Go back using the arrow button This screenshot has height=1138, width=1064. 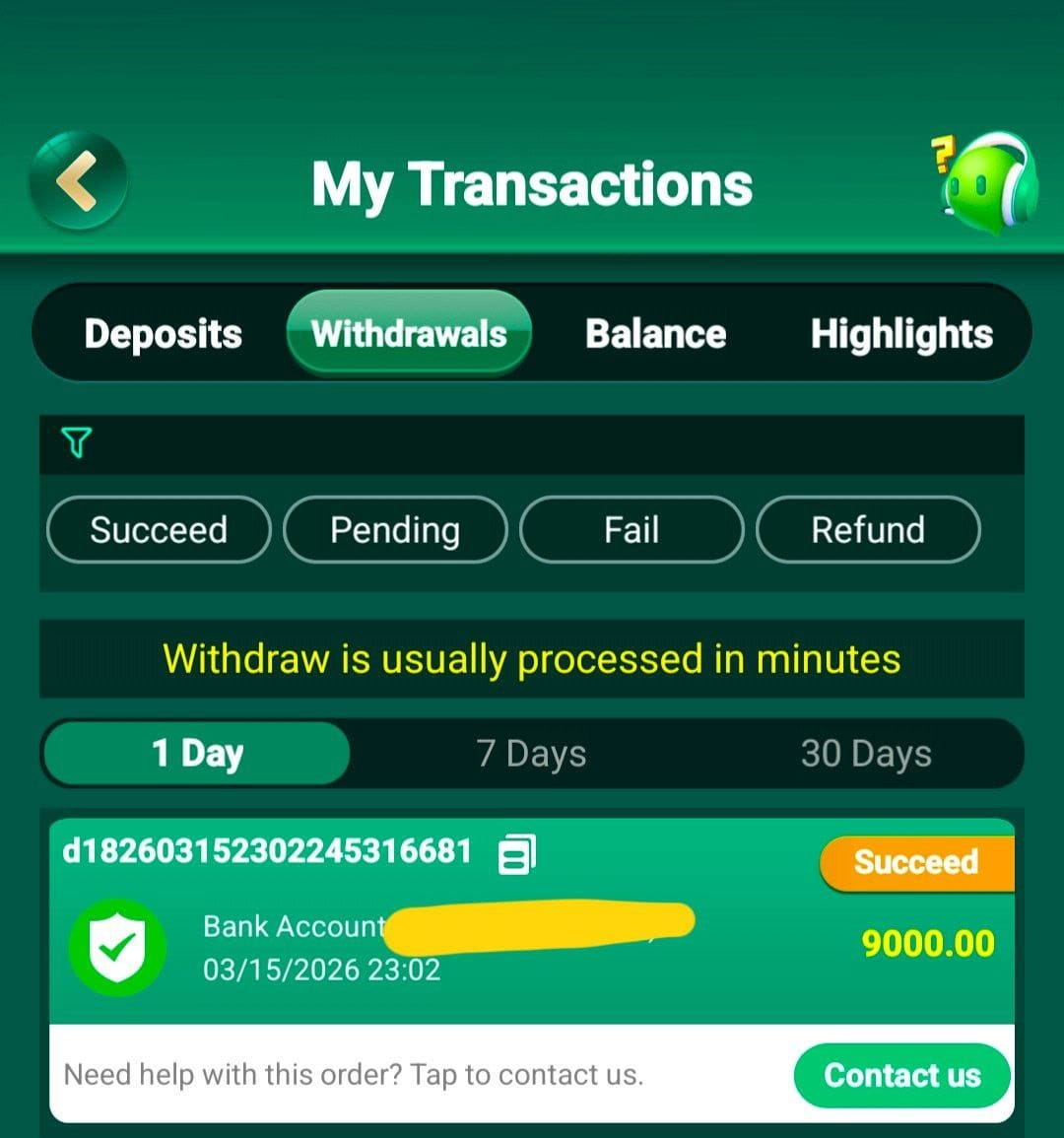(79, 181)
